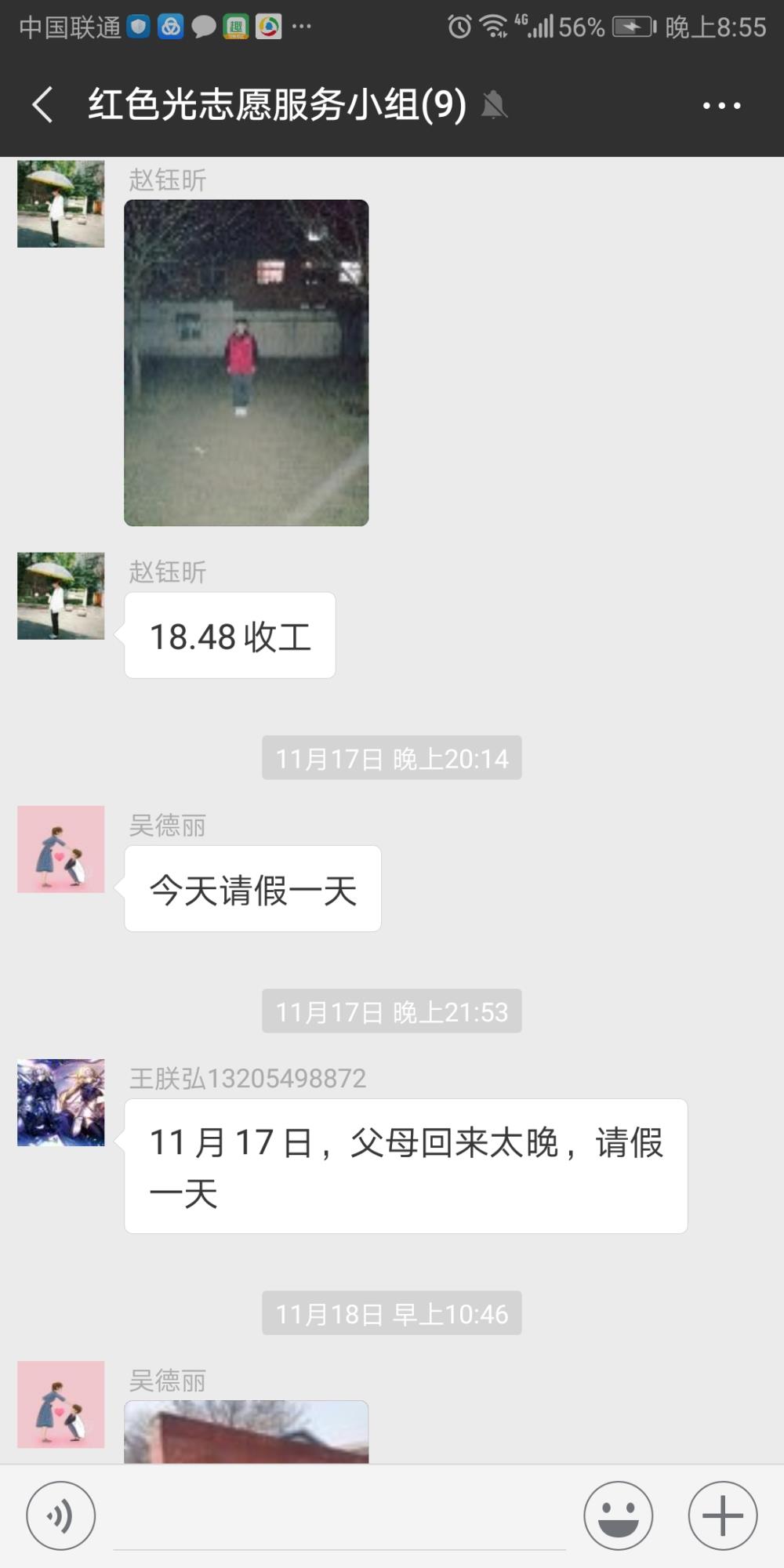Switch to voice message input
784x1568 pixels.
[x=61, y=1515]
